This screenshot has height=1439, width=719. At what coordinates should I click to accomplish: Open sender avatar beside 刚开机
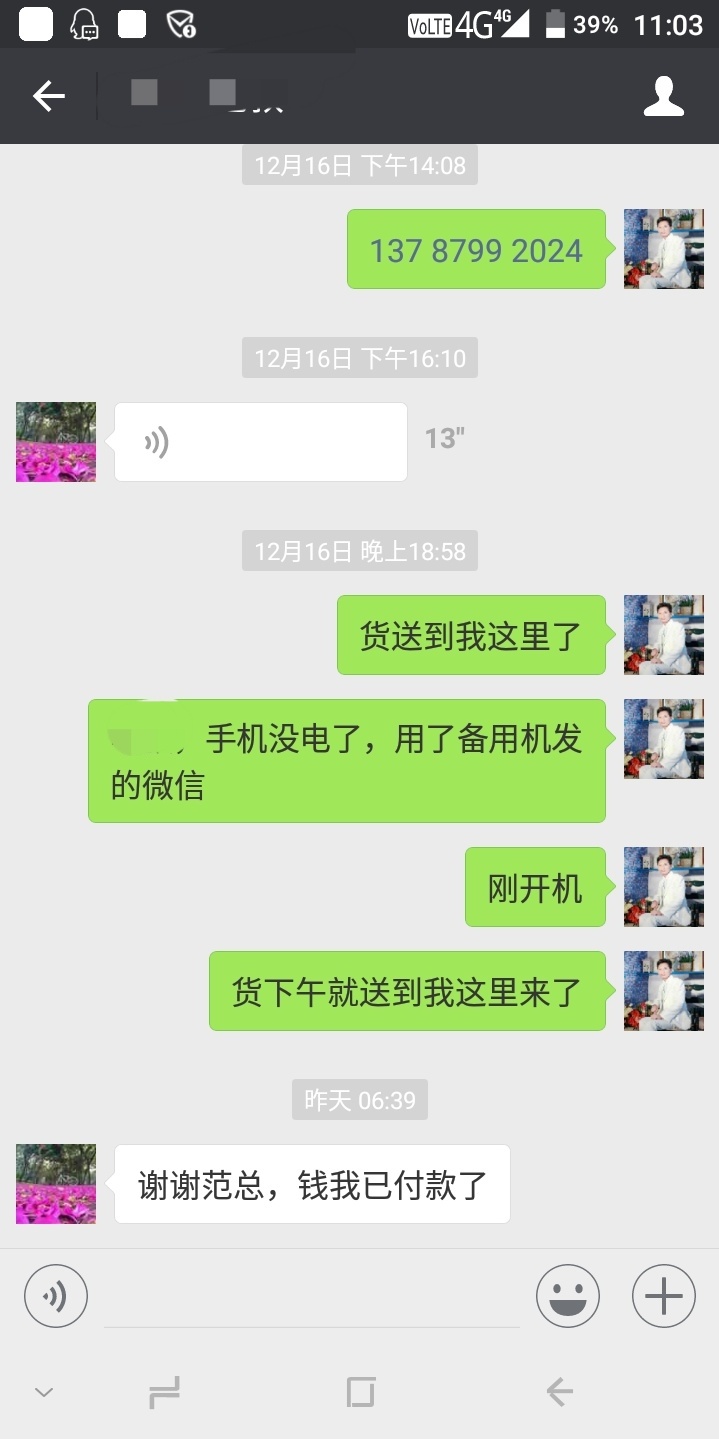pyautogui.click(x=663, y=887)
